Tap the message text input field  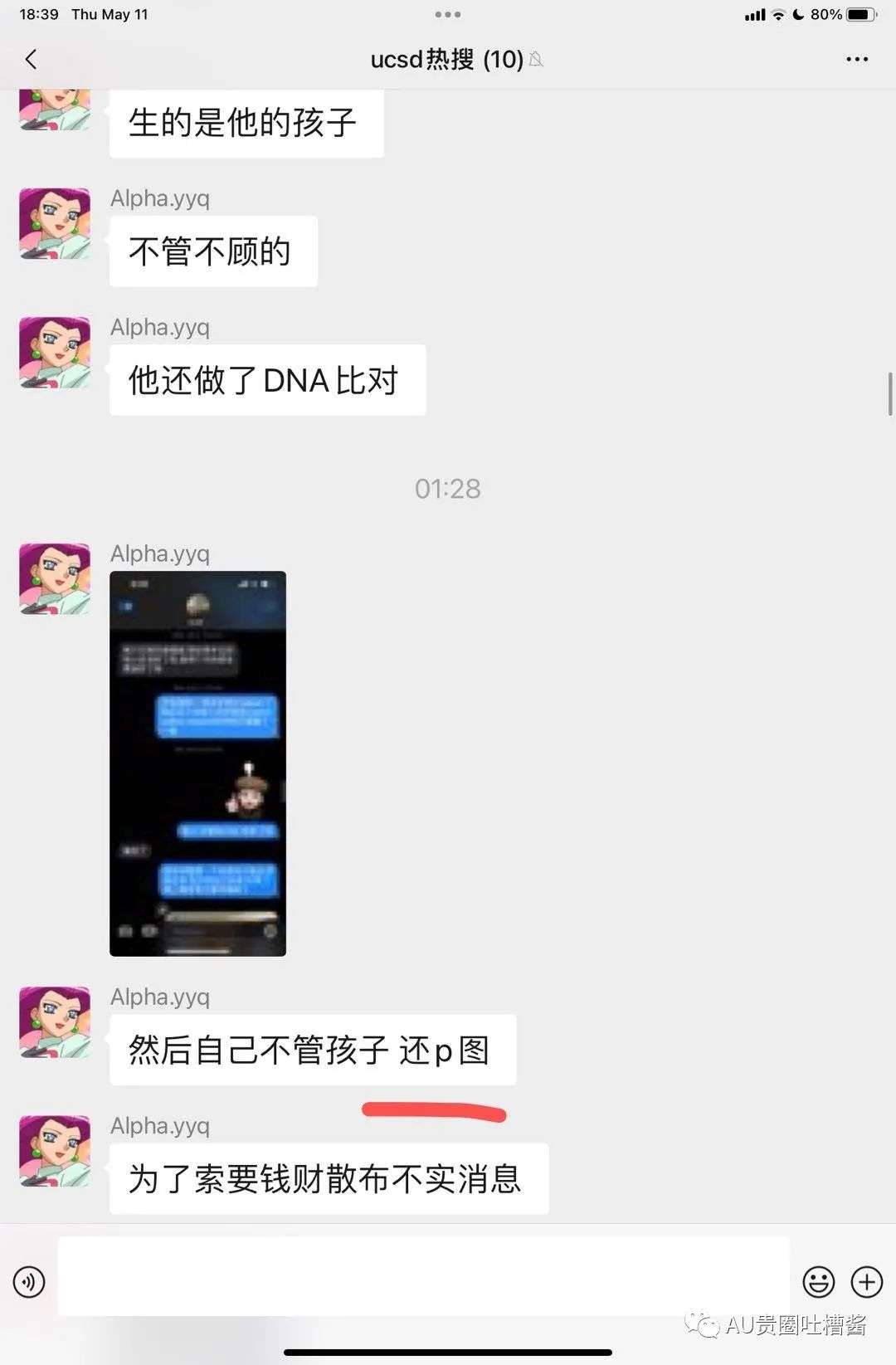click(423, 1276)
